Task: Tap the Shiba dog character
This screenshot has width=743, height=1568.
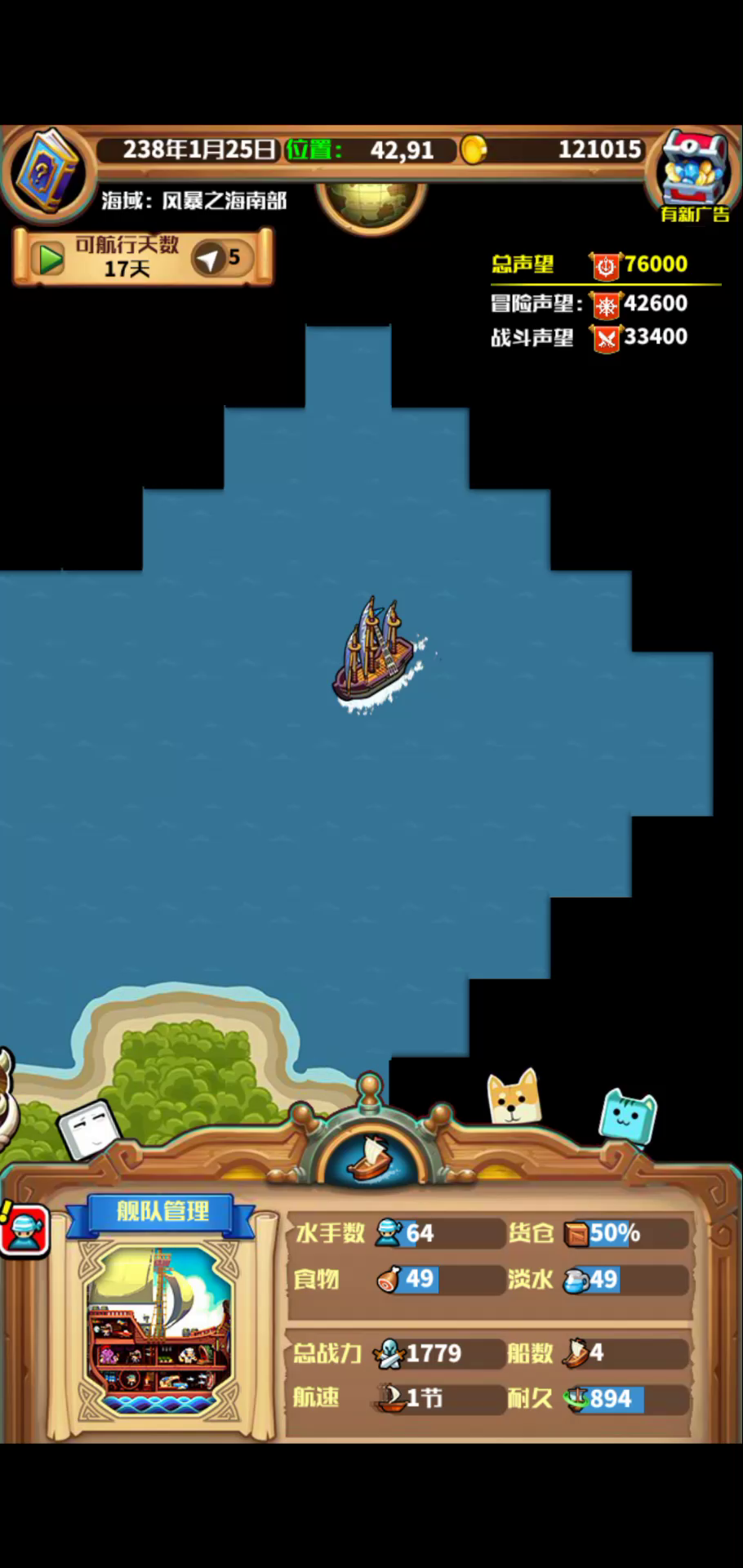Action: [514, 1097]
